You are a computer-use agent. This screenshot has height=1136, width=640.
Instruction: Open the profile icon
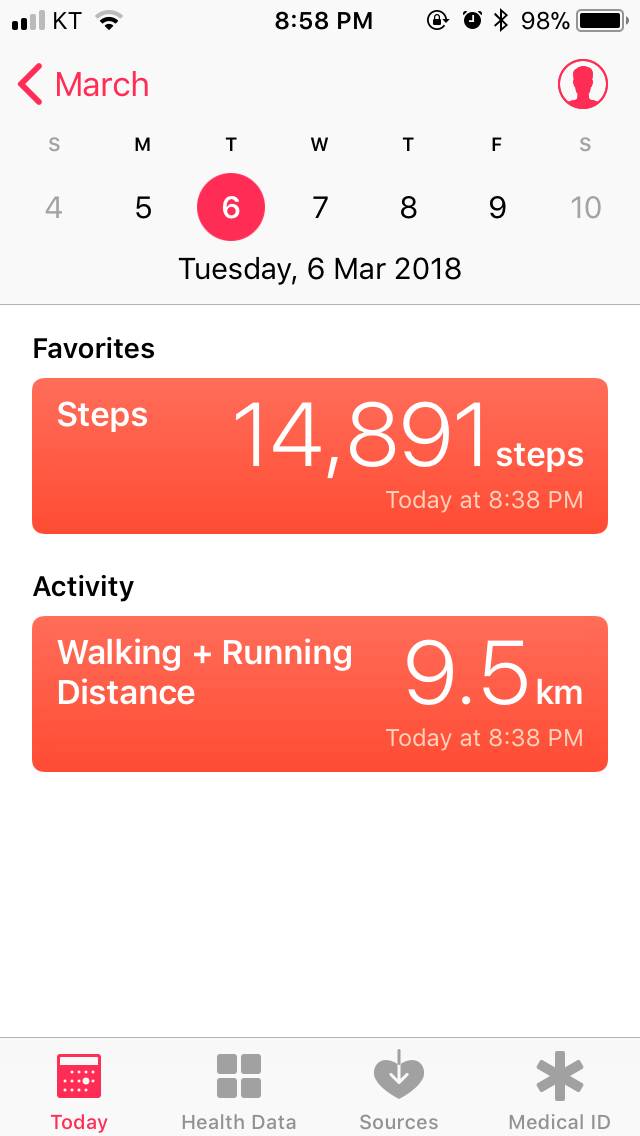(x=582, y=85)
